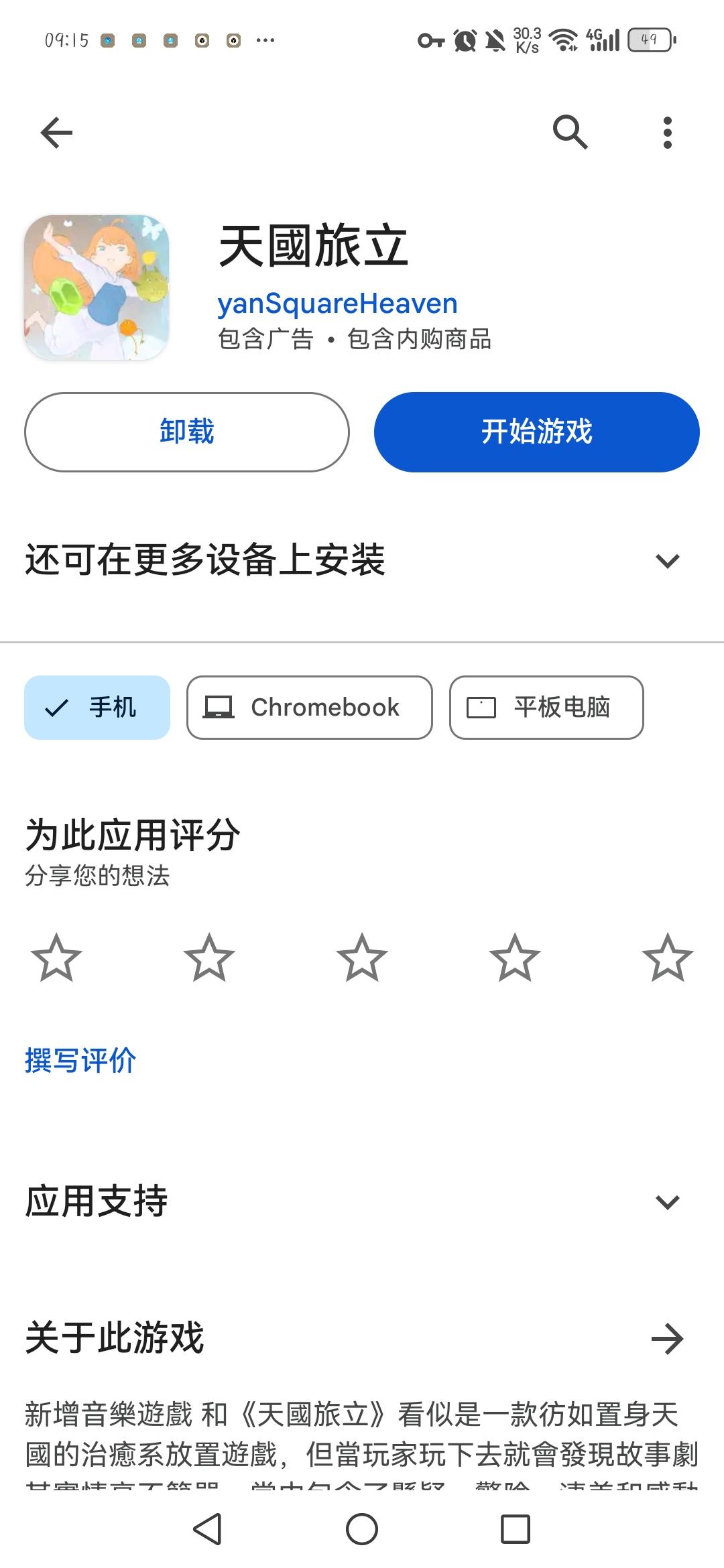724x1568 pixels.
Task: Expand the 应用支持 section
Action: (x=667, y=1201)
